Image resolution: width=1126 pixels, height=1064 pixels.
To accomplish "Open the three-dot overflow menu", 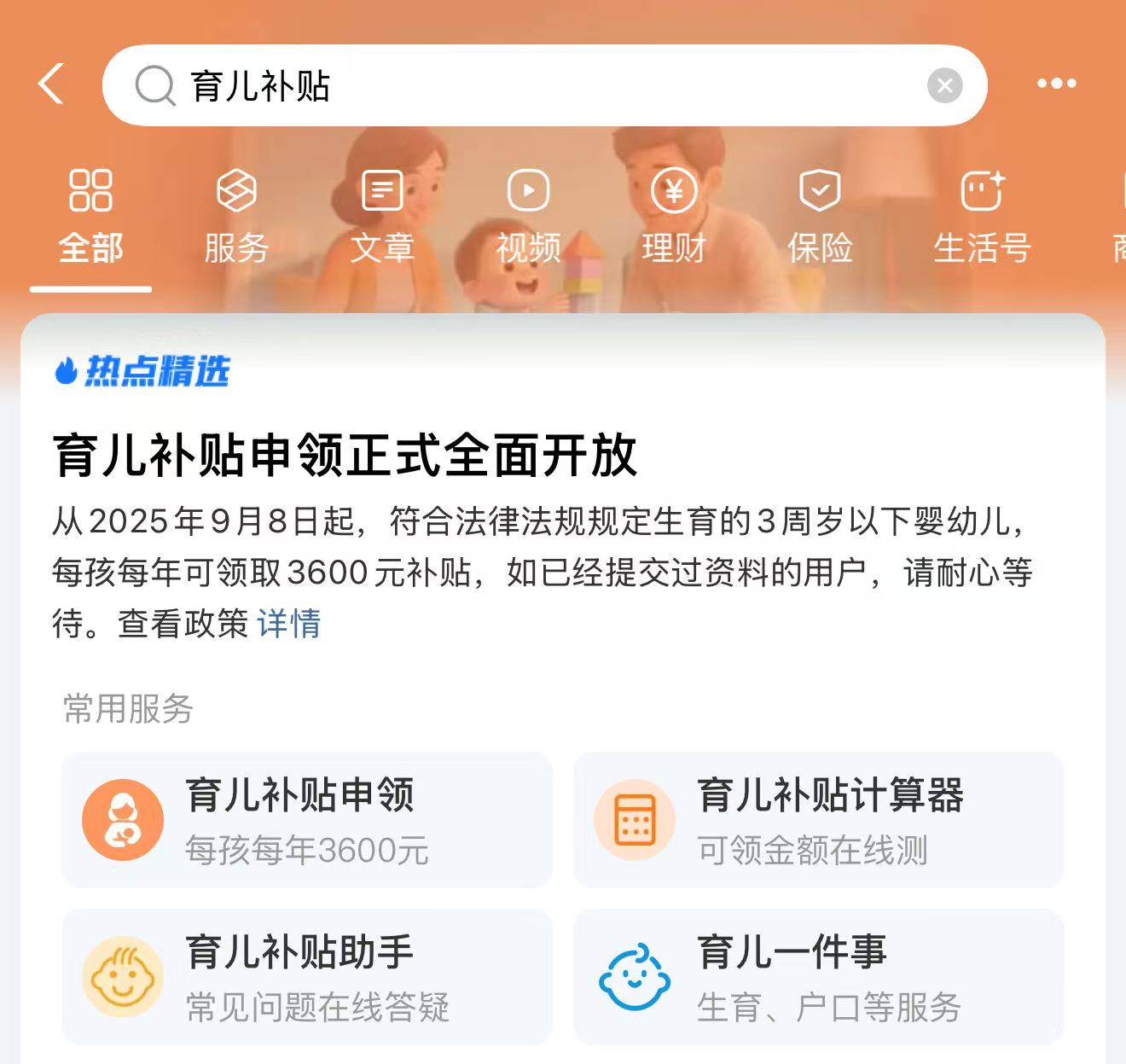I will tap(1056, 84).
